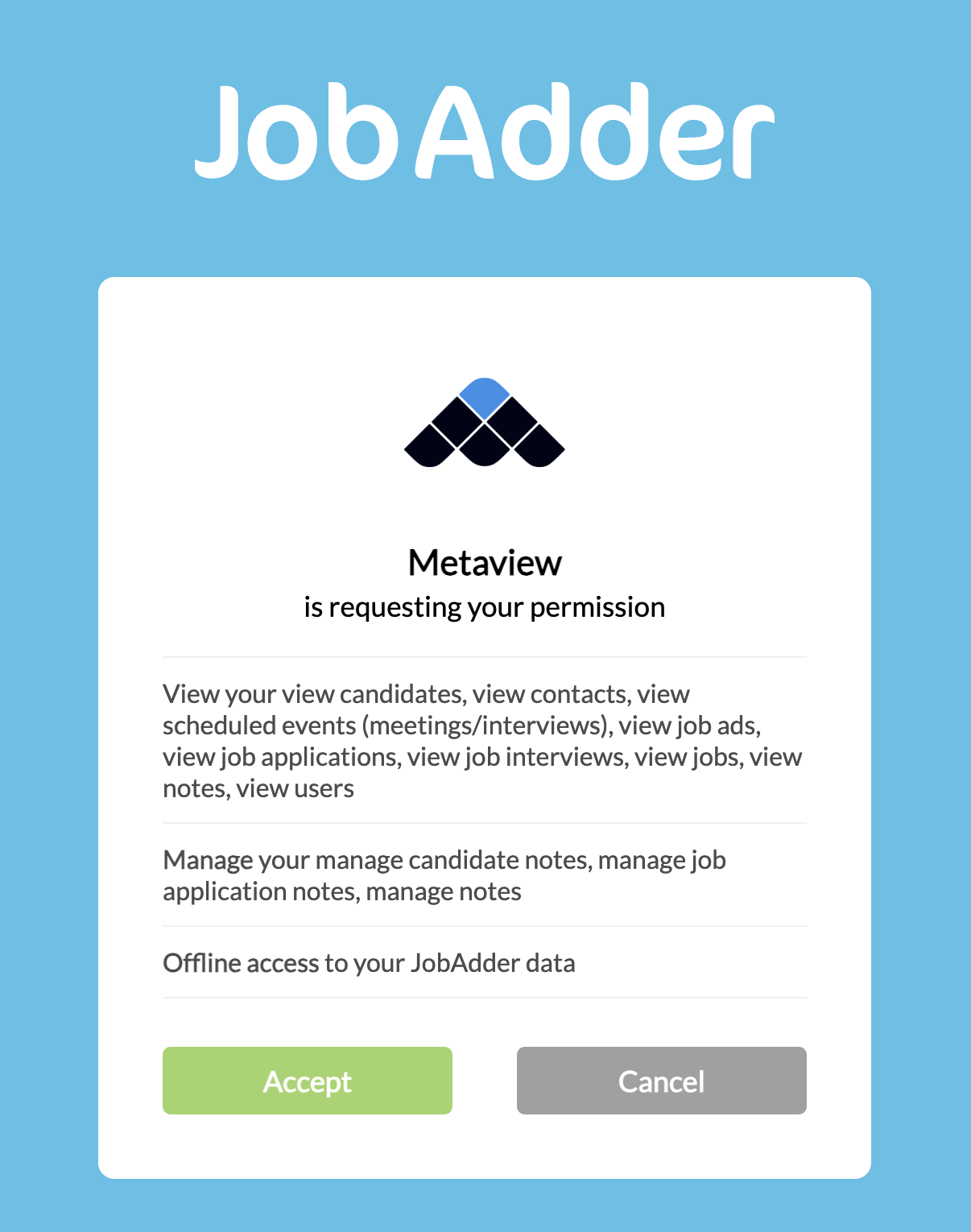Accept Metaview's permission request

point(307,1081)
